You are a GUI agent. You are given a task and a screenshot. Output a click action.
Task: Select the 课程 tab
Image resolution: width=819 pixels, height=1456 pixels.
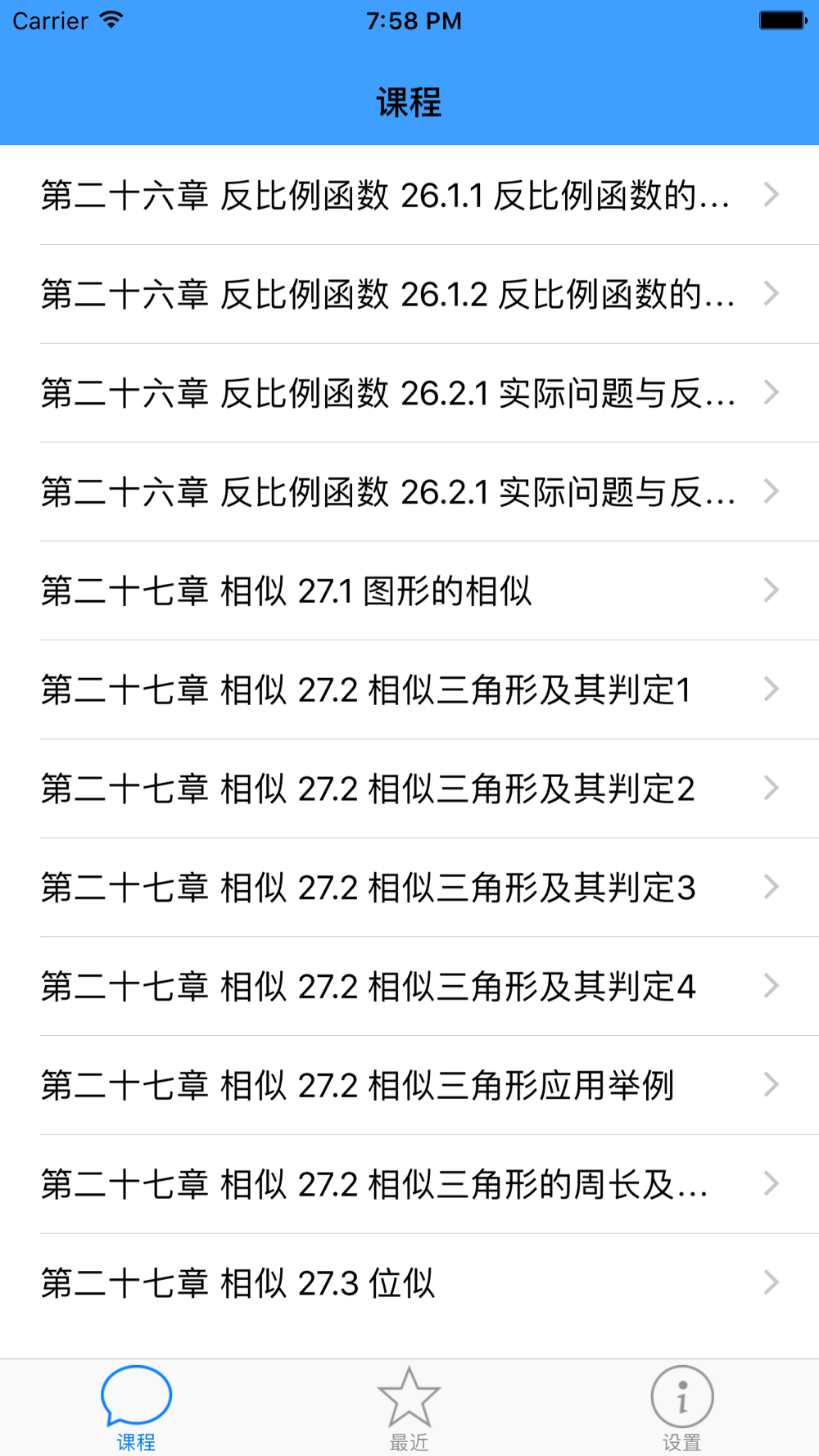[x=136, y=1409]
